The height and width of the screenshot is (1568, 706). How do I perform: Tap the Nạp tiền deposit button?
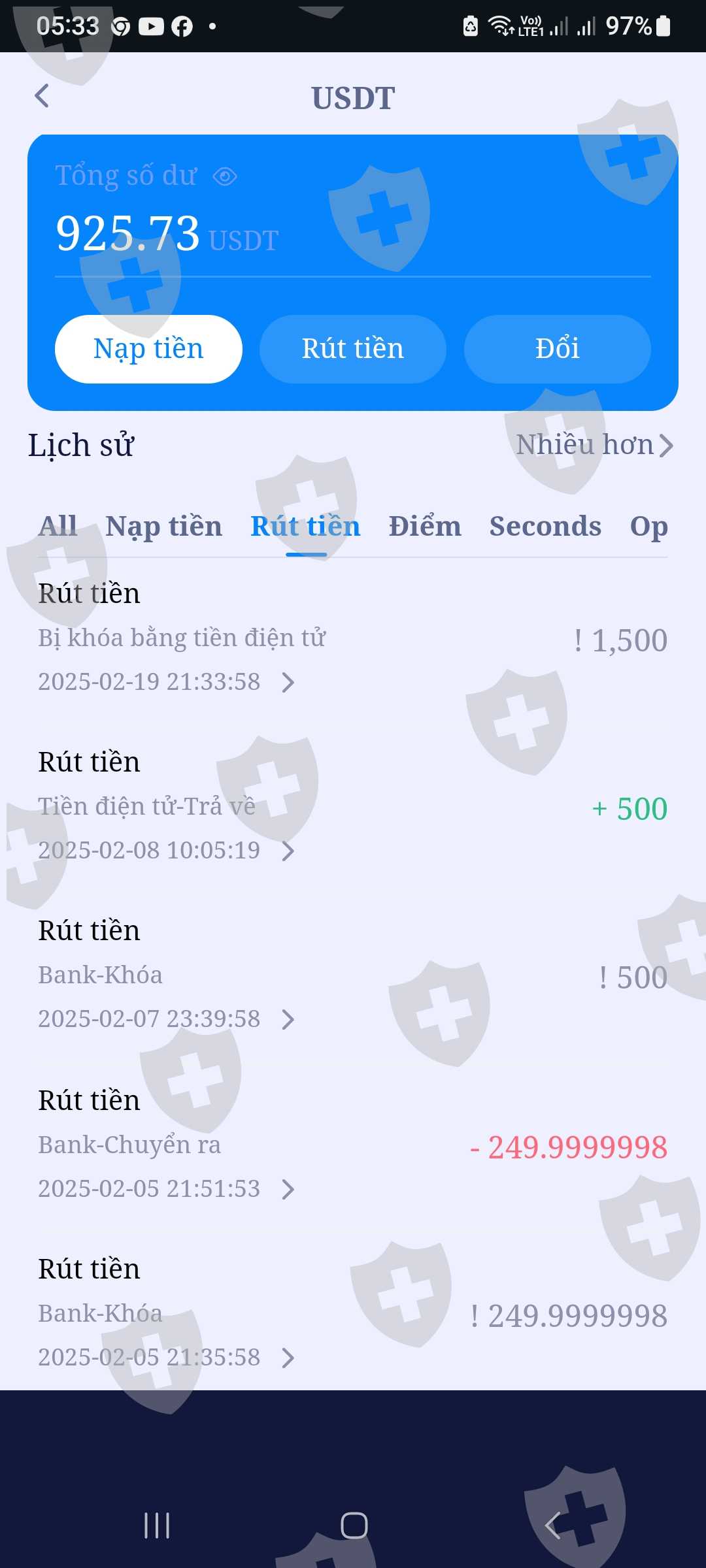coord(148,349)
